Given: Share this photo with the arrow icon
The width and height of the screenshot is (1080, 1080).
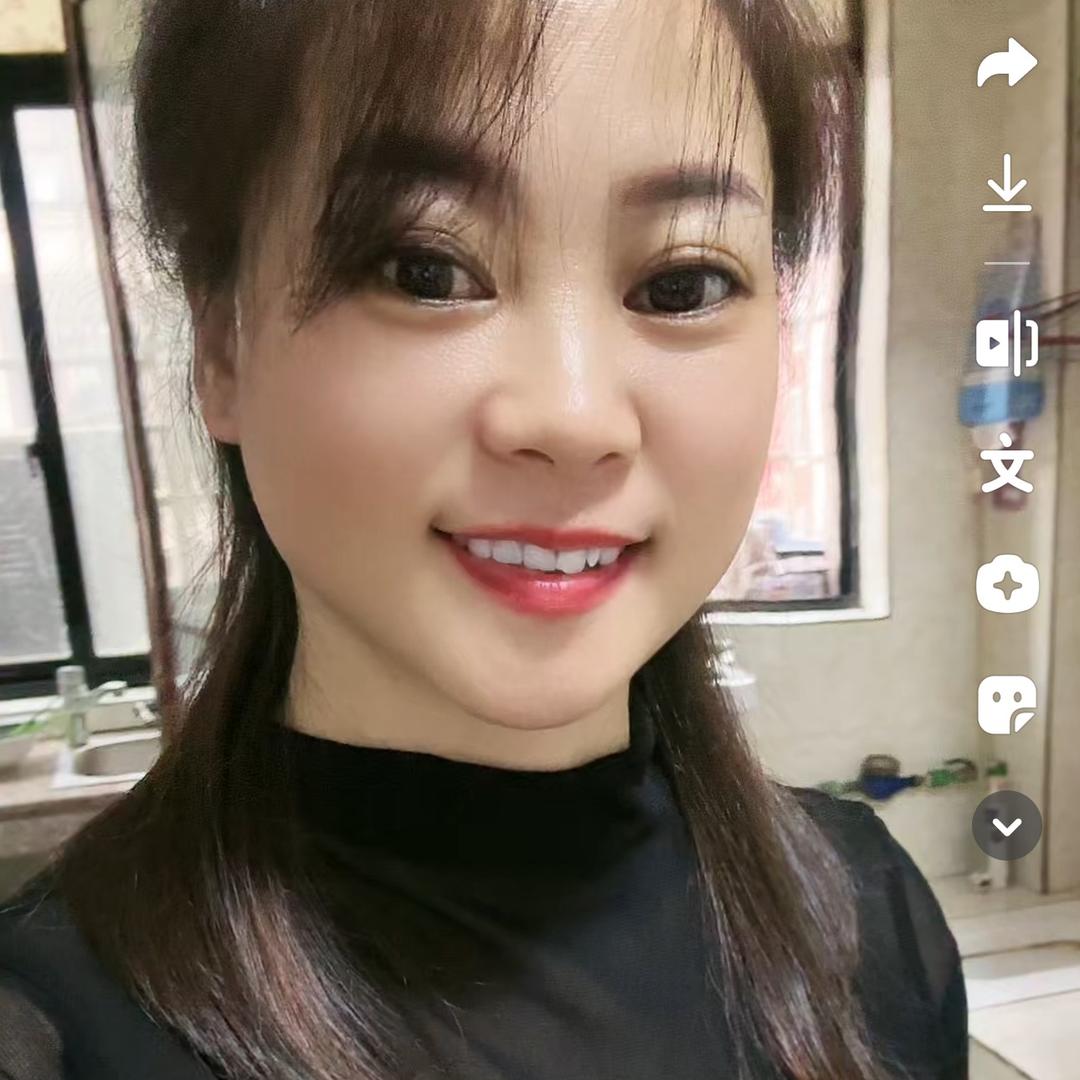Looking at the screenshot, I should pyautogui.click(x=1007, y=63).
